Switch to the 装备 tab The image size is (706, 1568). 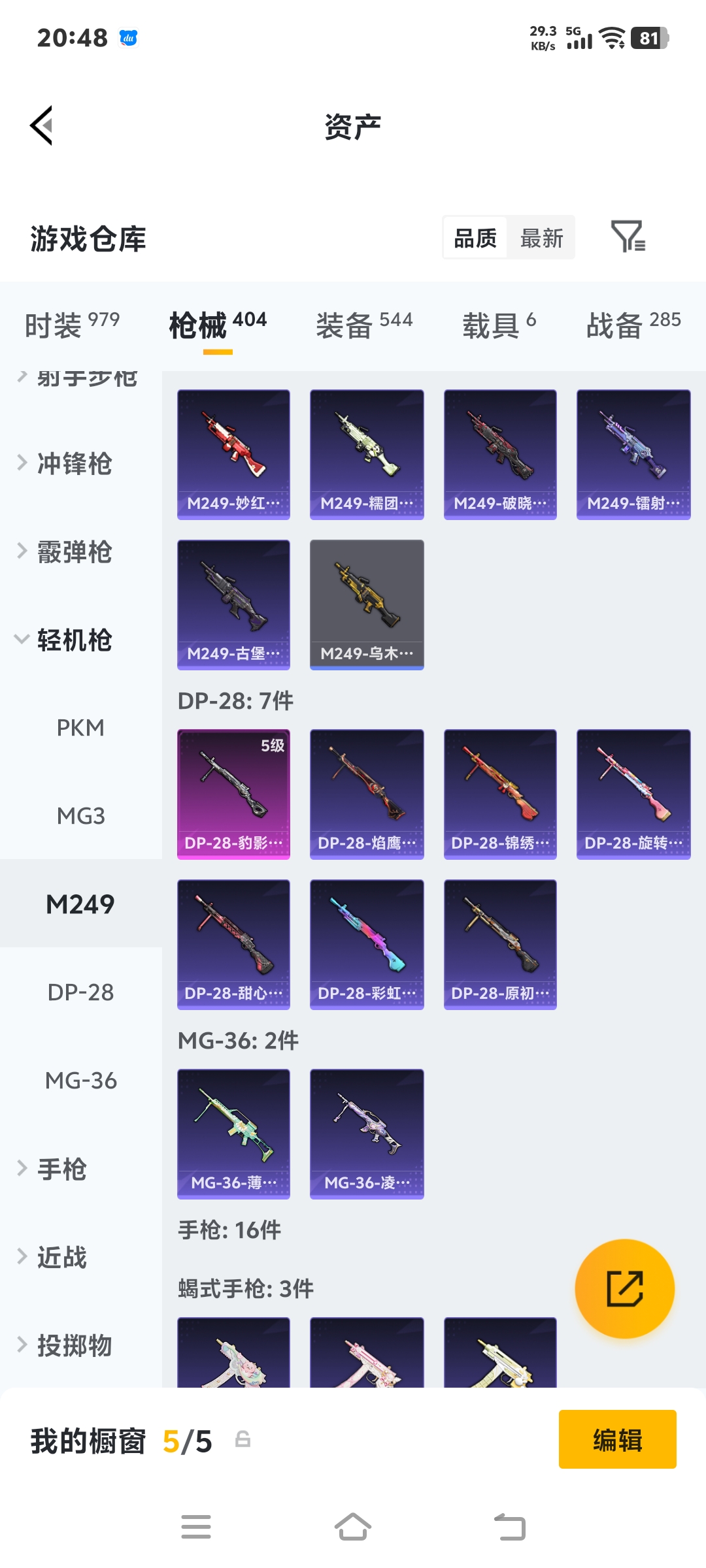click(x=363, y=324)
